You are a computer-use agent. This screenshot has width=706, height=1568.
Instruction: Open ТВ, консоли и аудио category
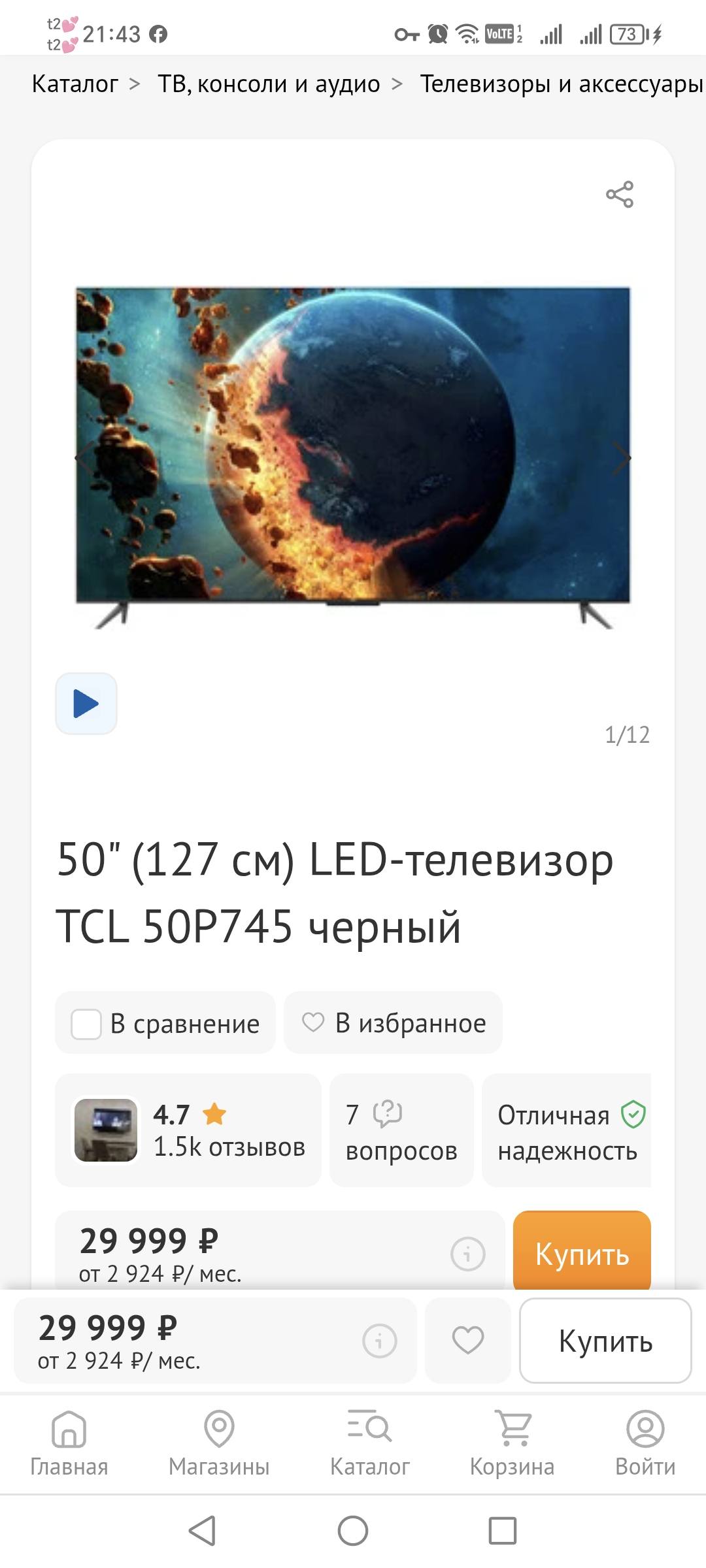268,84
